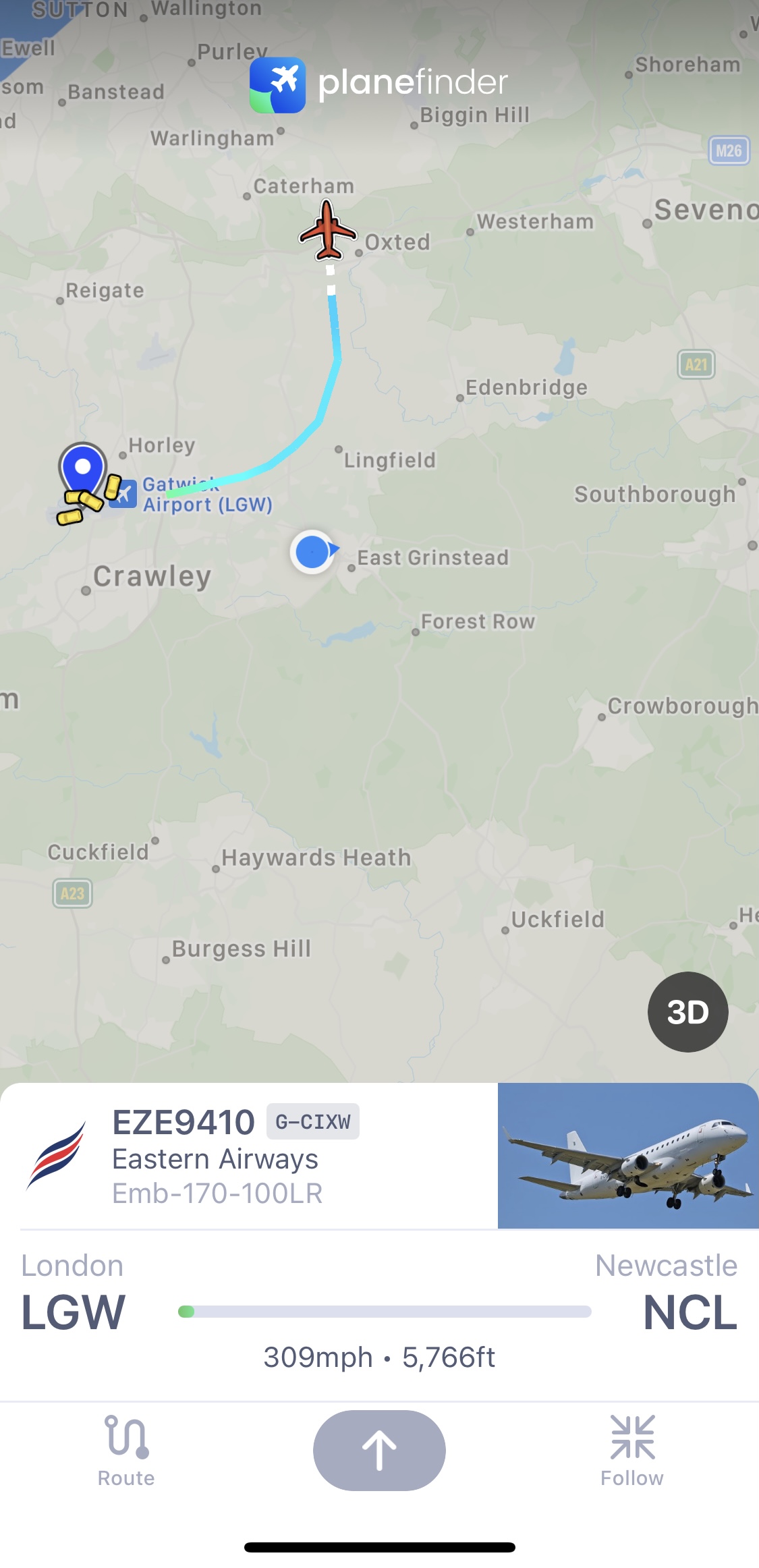Open the Route option
Screen dimensions: 759x1568
point(126,1451)
